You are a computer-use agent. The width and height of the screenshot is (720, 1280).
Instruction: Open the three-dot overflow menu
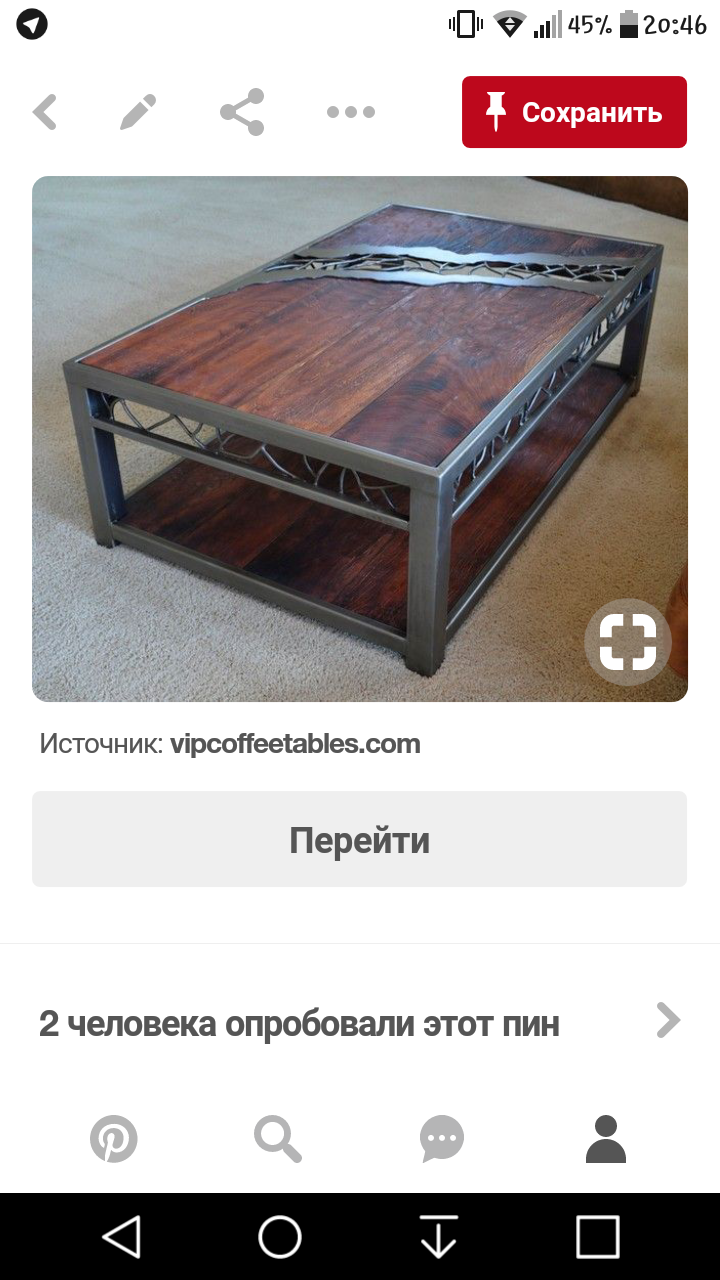[351, 112]
